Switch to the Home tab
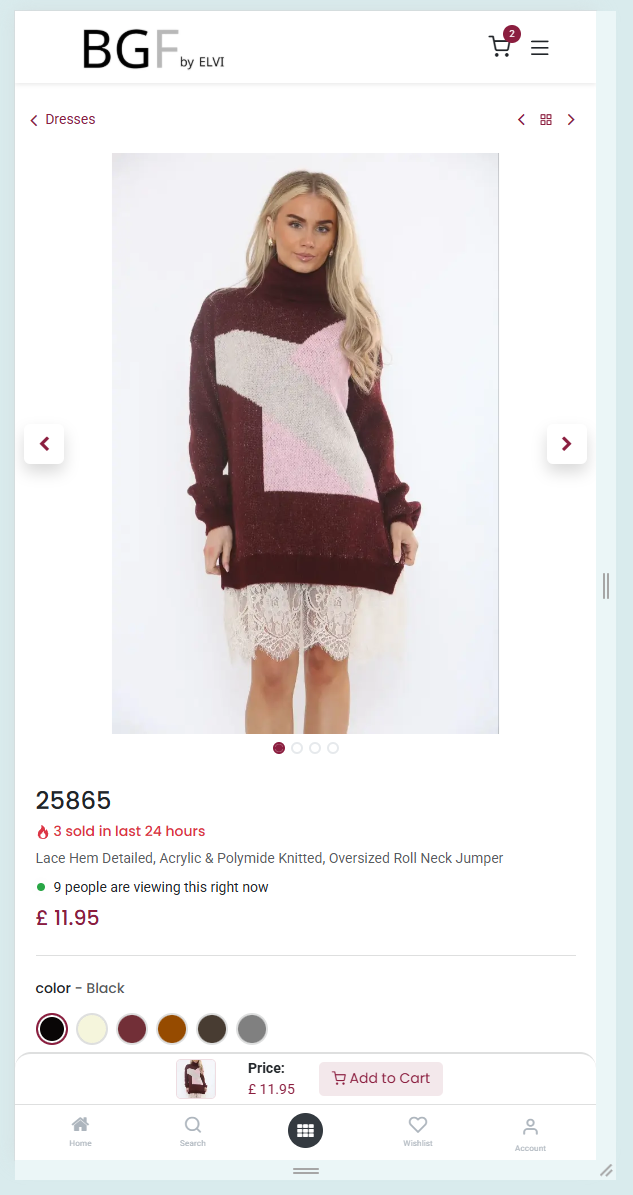 (x=80, y=1131)
